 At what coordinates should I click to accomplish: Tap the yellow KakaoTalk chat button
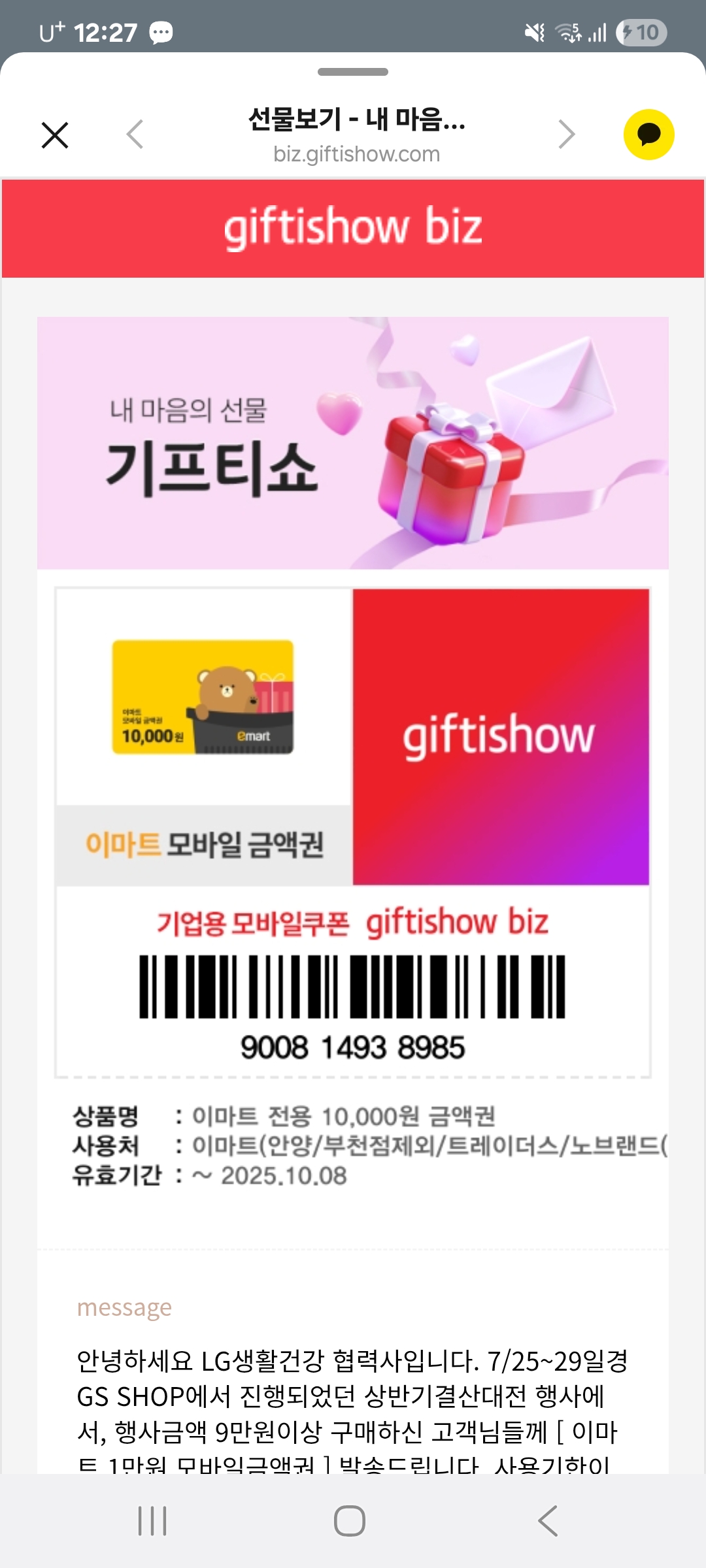pyautogui.click(x=648, y=135)
